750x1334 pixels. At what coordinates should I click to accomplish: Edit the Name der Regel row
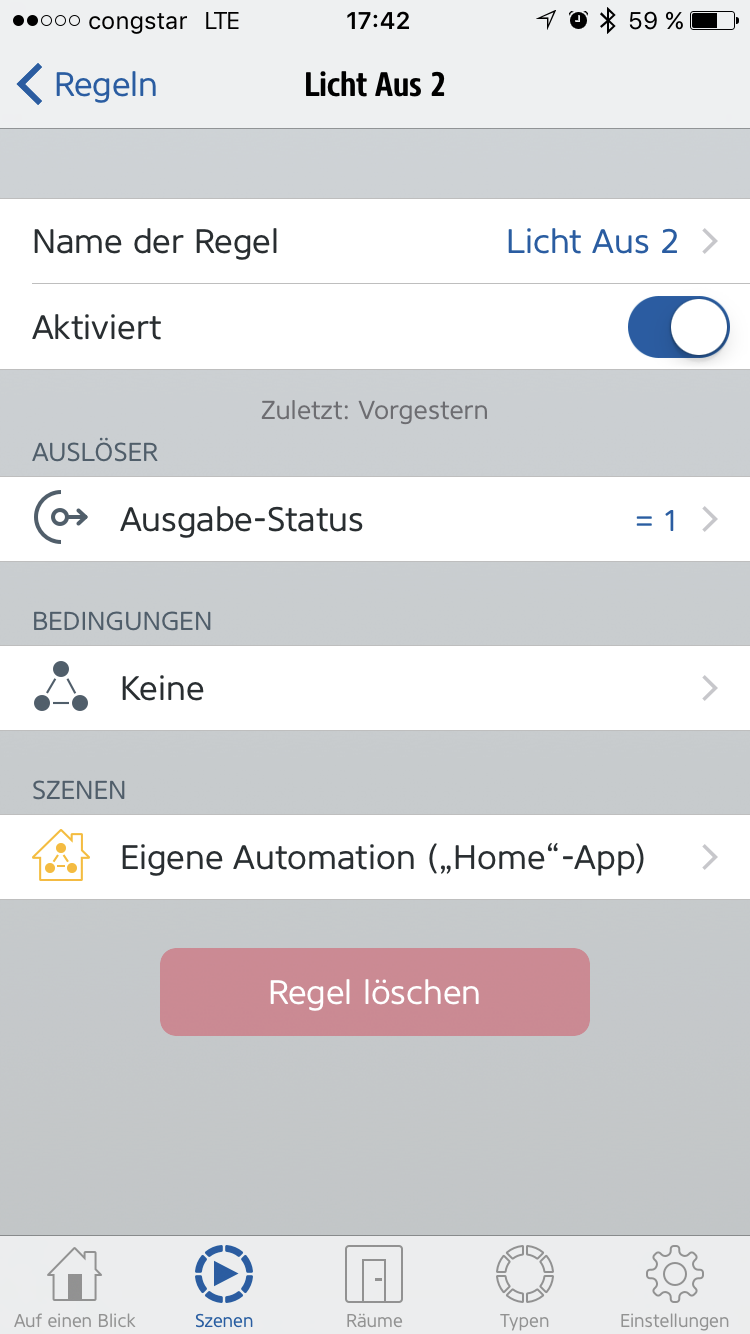375,242
